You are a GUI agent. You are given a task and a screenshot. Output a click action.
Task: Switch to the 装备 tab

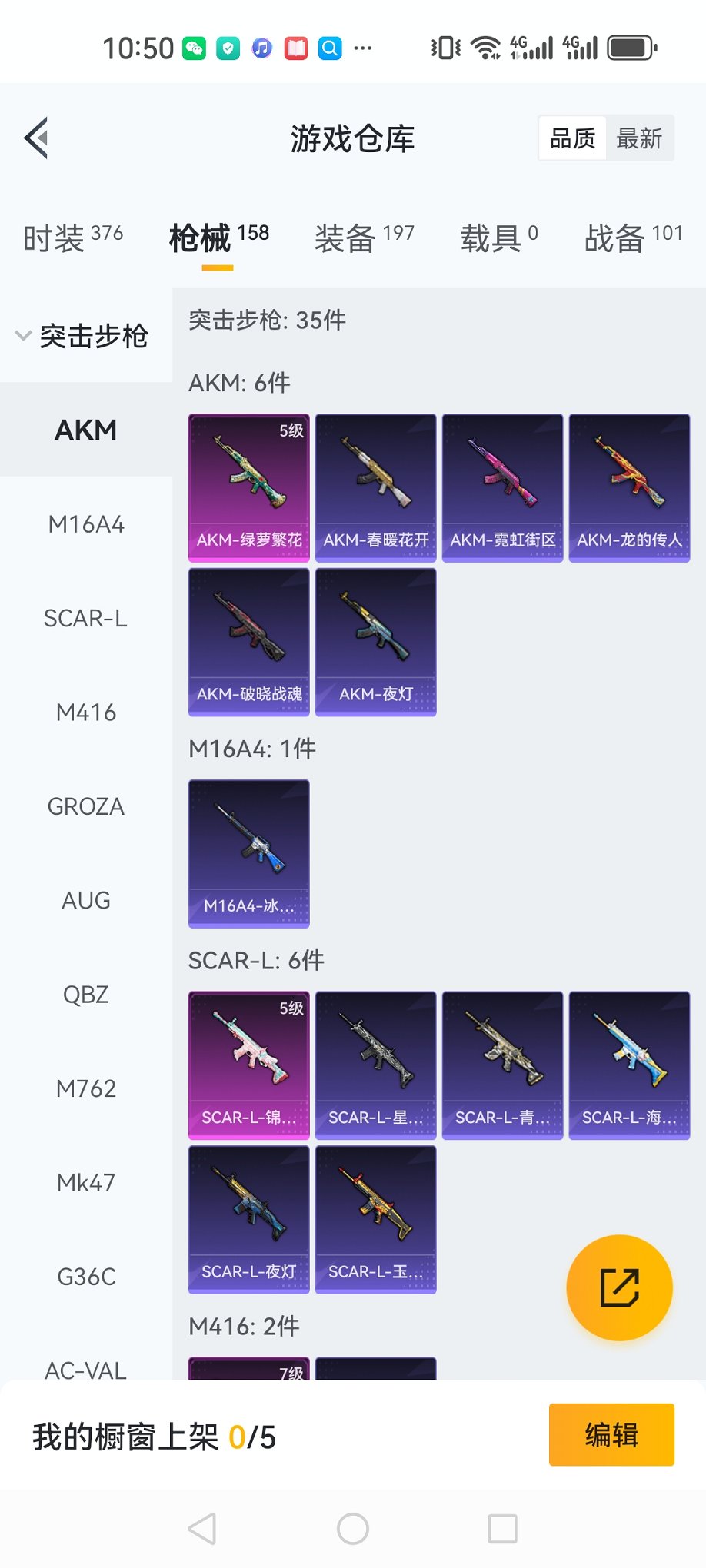coord(364,238)
